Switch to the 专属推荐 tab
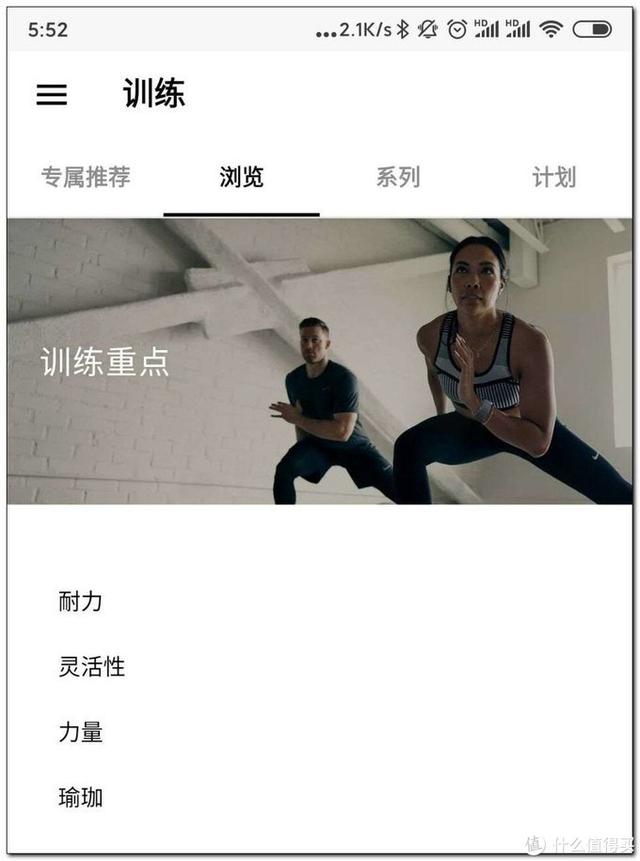 click(x=86, y=178)
